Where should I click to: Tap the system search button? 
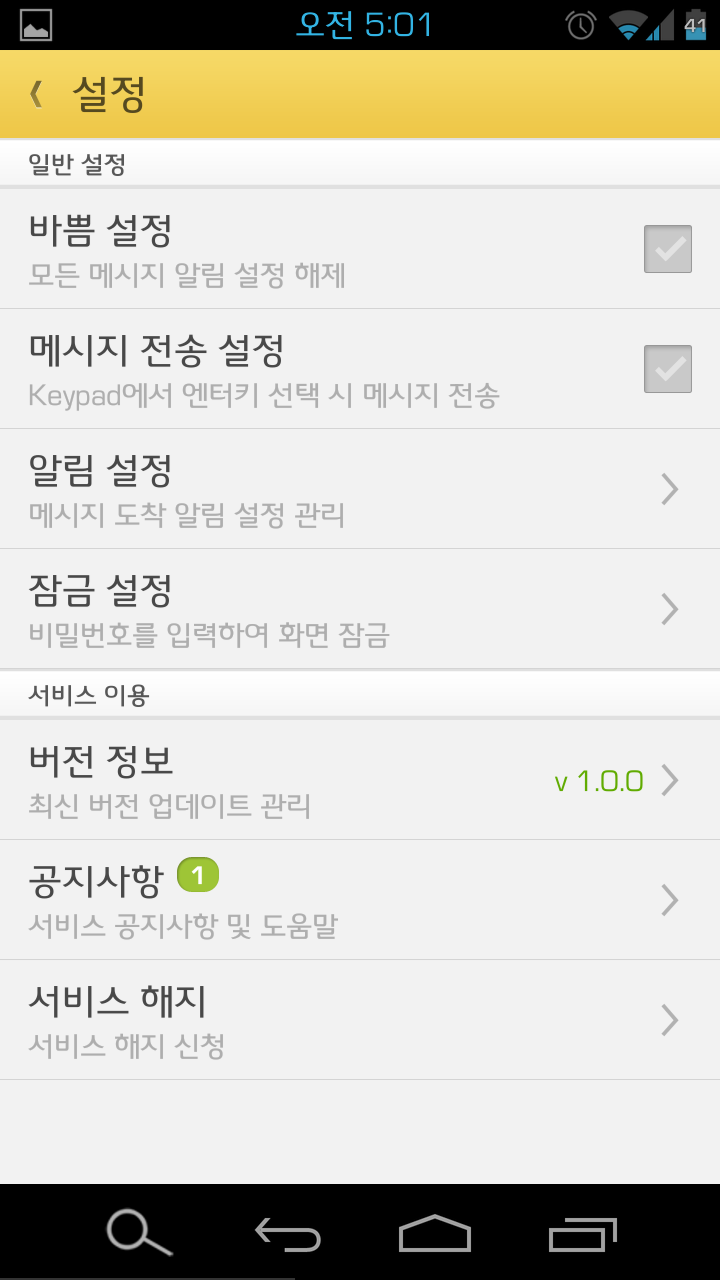coord(139,1233)
